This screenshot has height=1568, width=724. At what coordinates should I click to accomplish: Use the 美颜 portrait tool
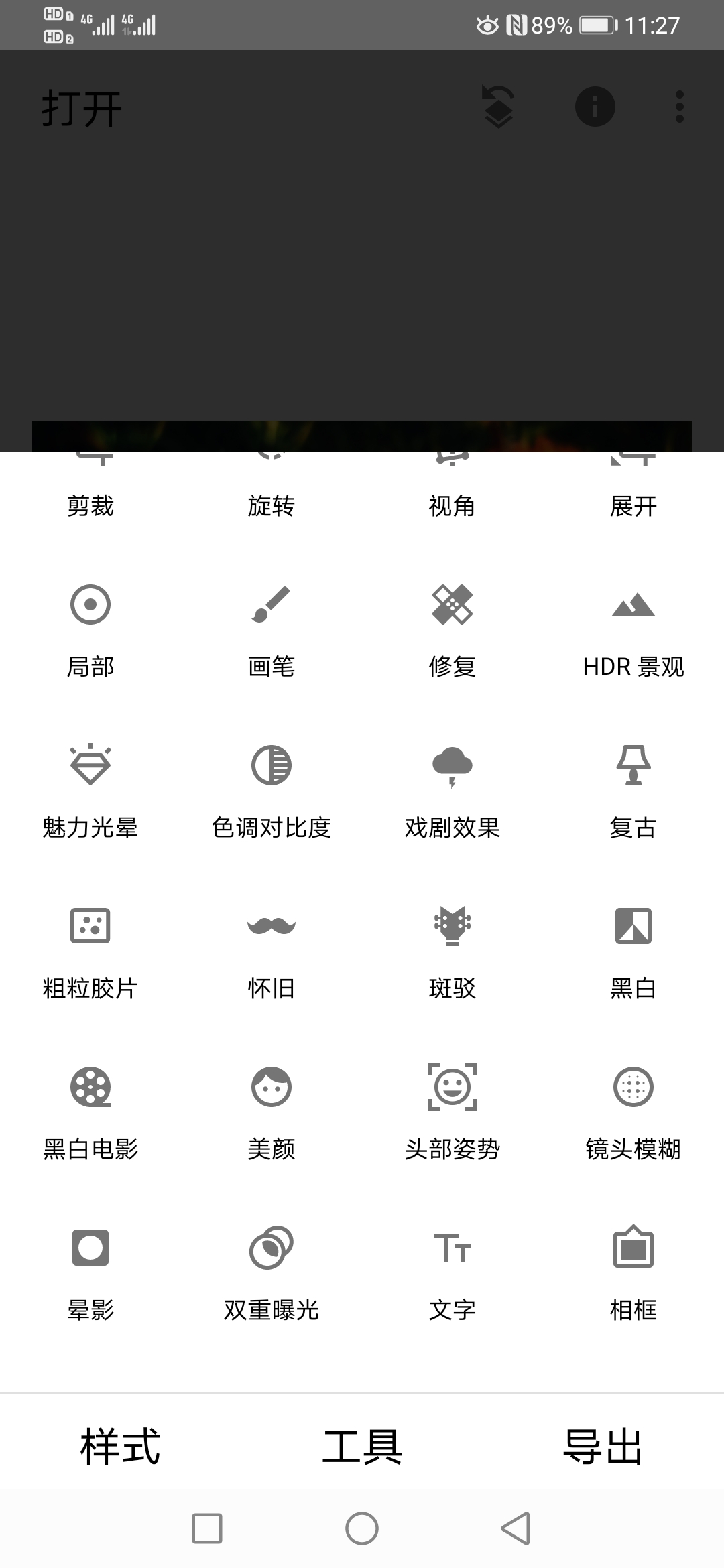pyautogui.click(x=271, y=1112)
